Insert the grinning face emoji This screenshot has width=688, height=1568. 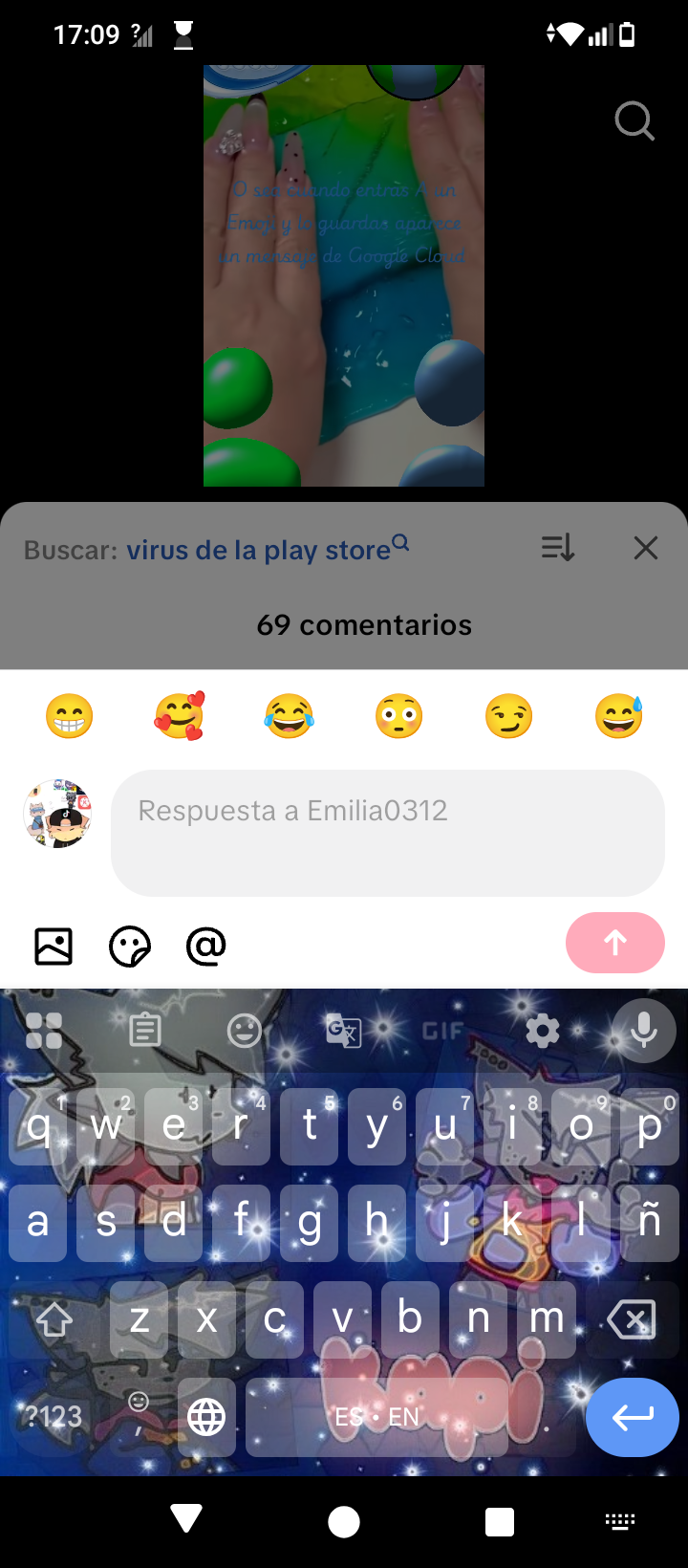[70, 716]
